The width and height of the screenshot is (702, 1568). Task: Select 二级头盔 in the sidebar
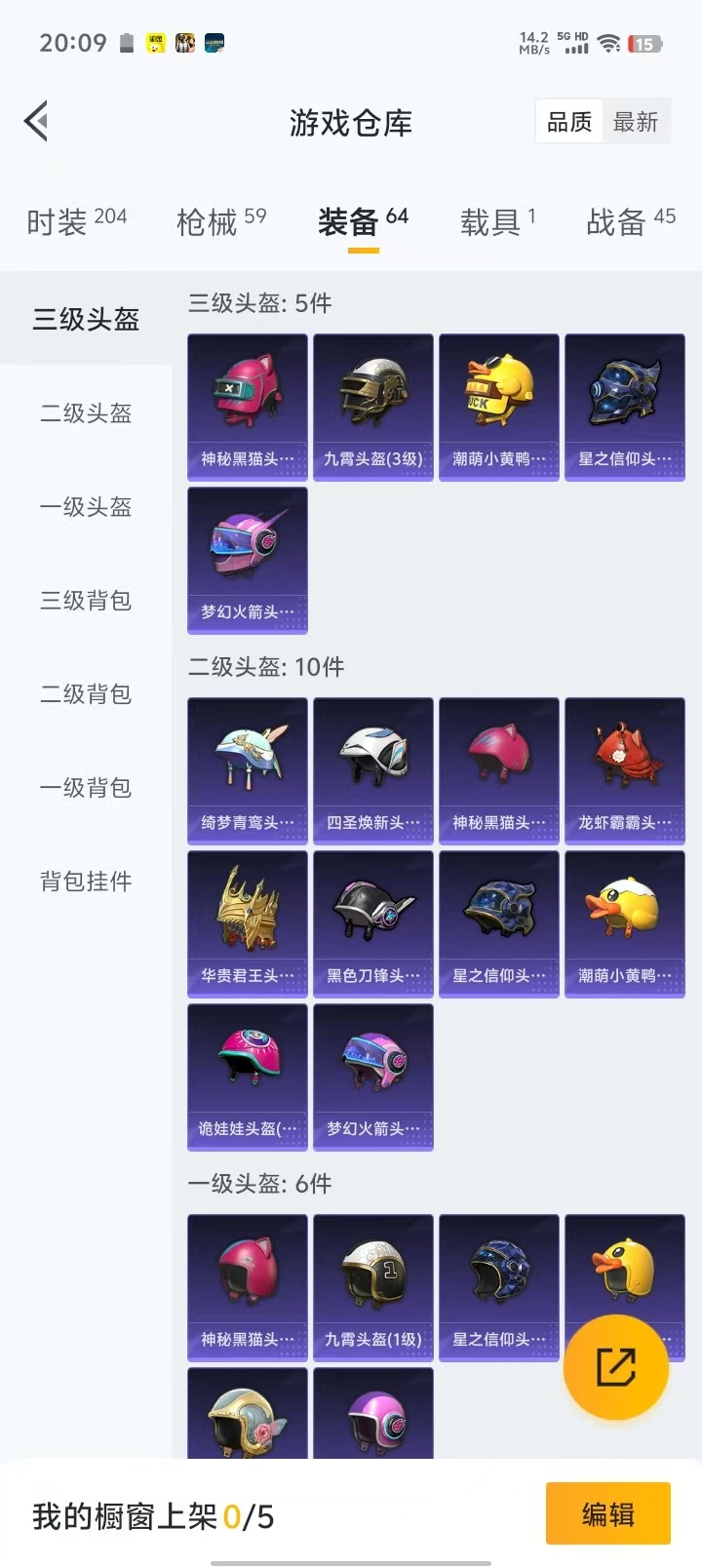click(x=86, y=413)
